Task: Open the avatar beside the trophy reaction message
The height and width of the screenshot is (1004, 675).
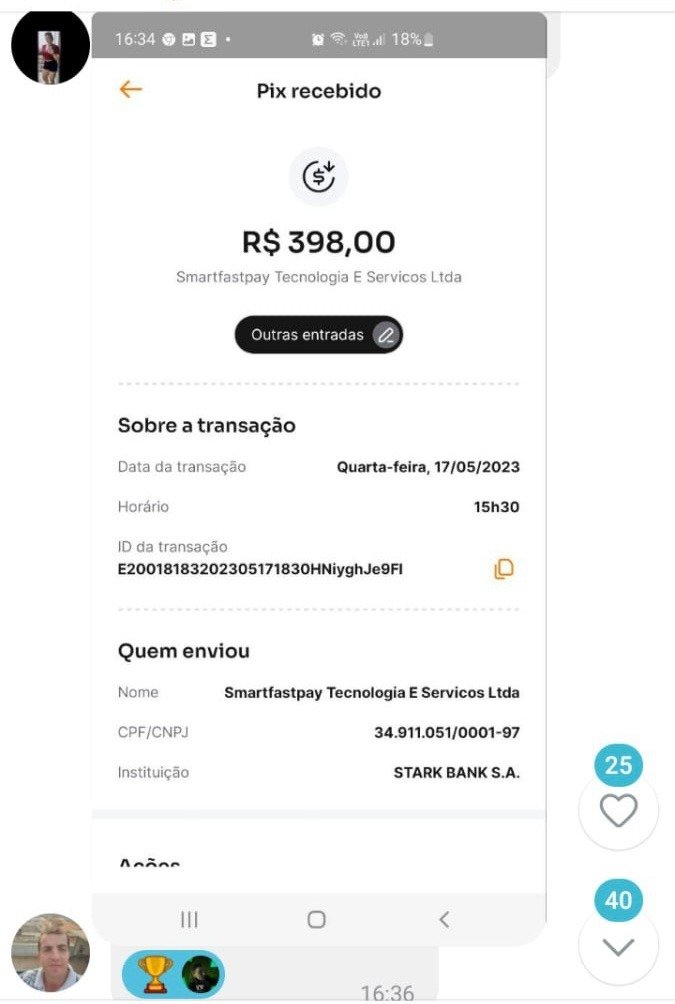Action: click(x=50, y=953)
